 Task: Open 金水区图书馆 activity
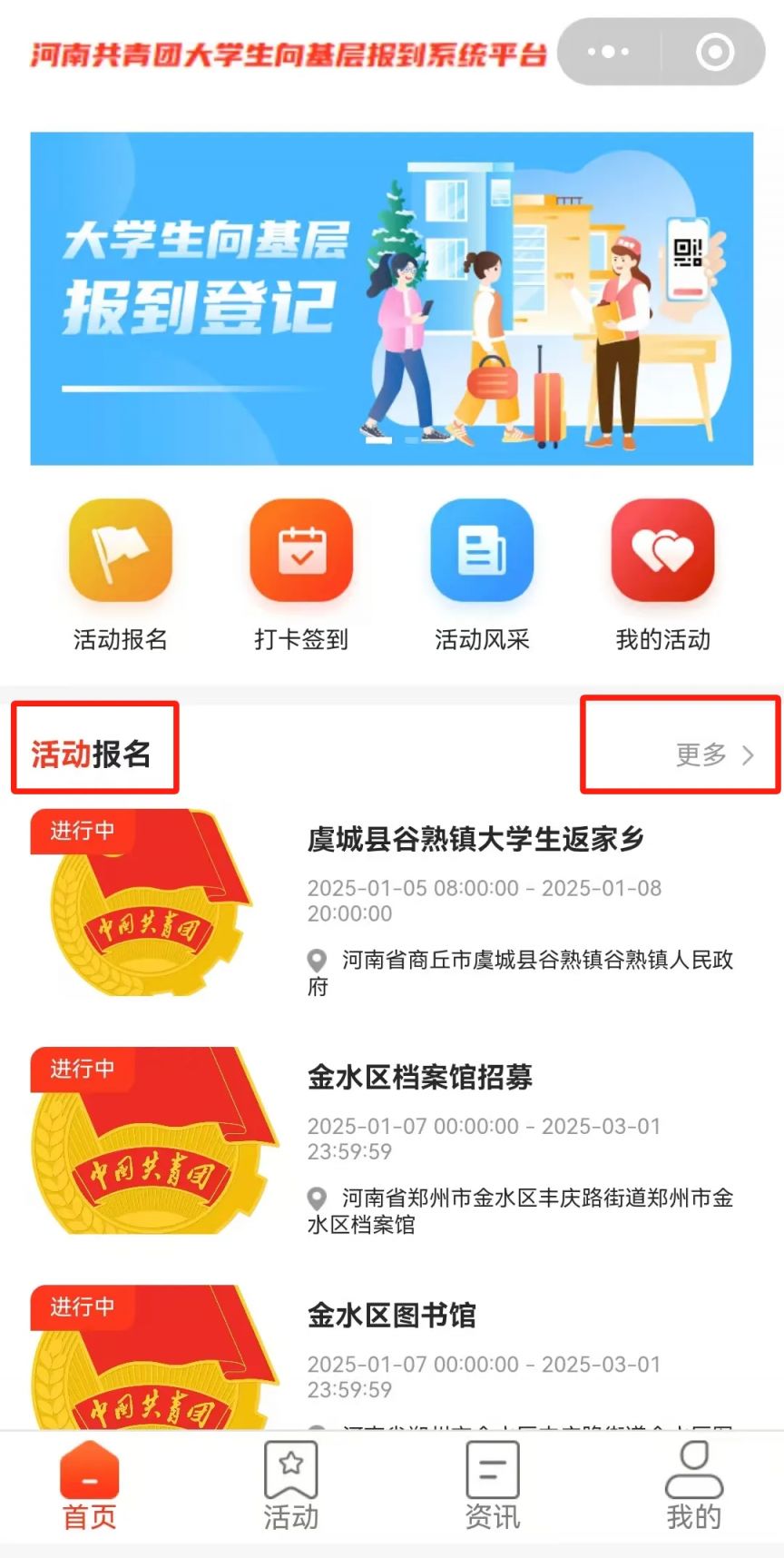click(x=391, y=1315)
